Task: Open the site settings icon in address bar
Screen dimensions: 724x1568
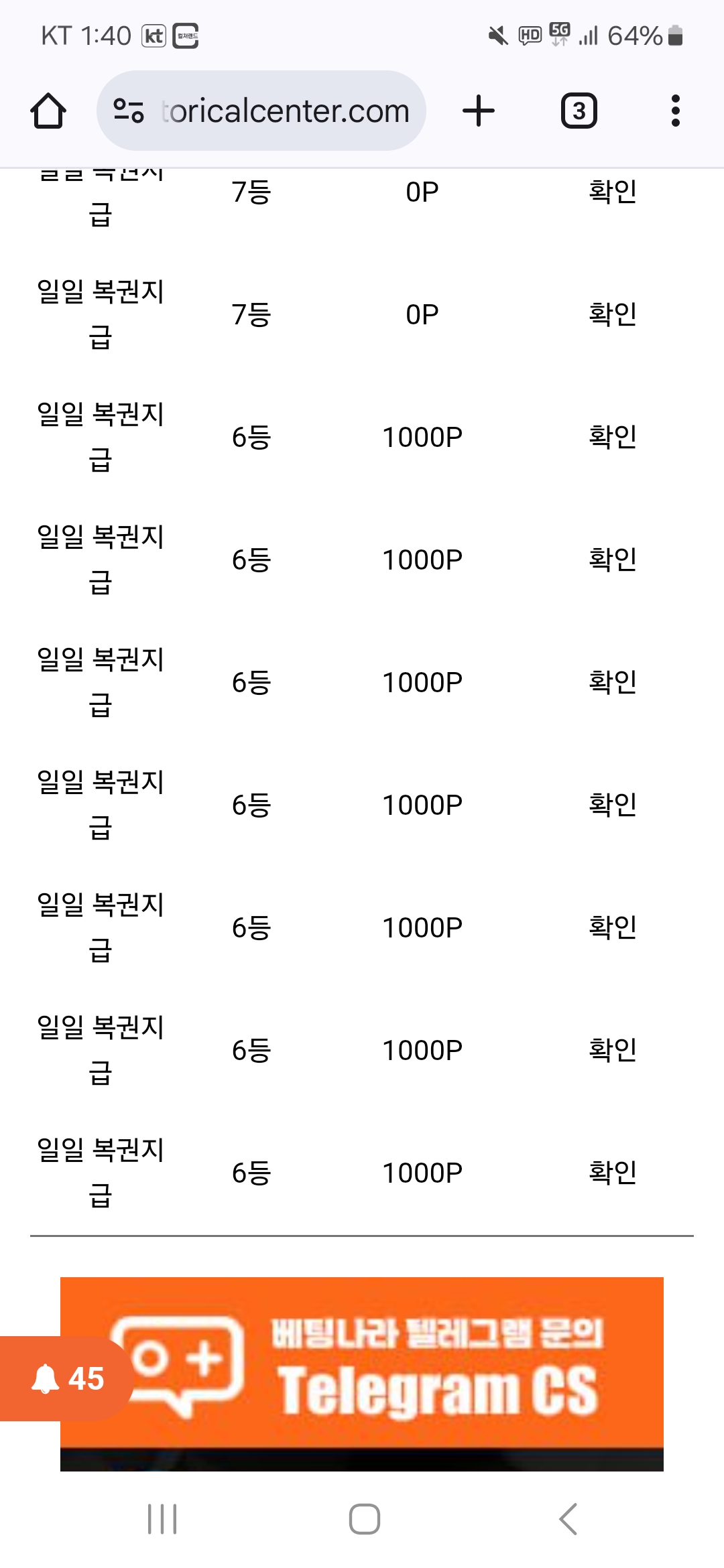Action: tap(128, 111)
